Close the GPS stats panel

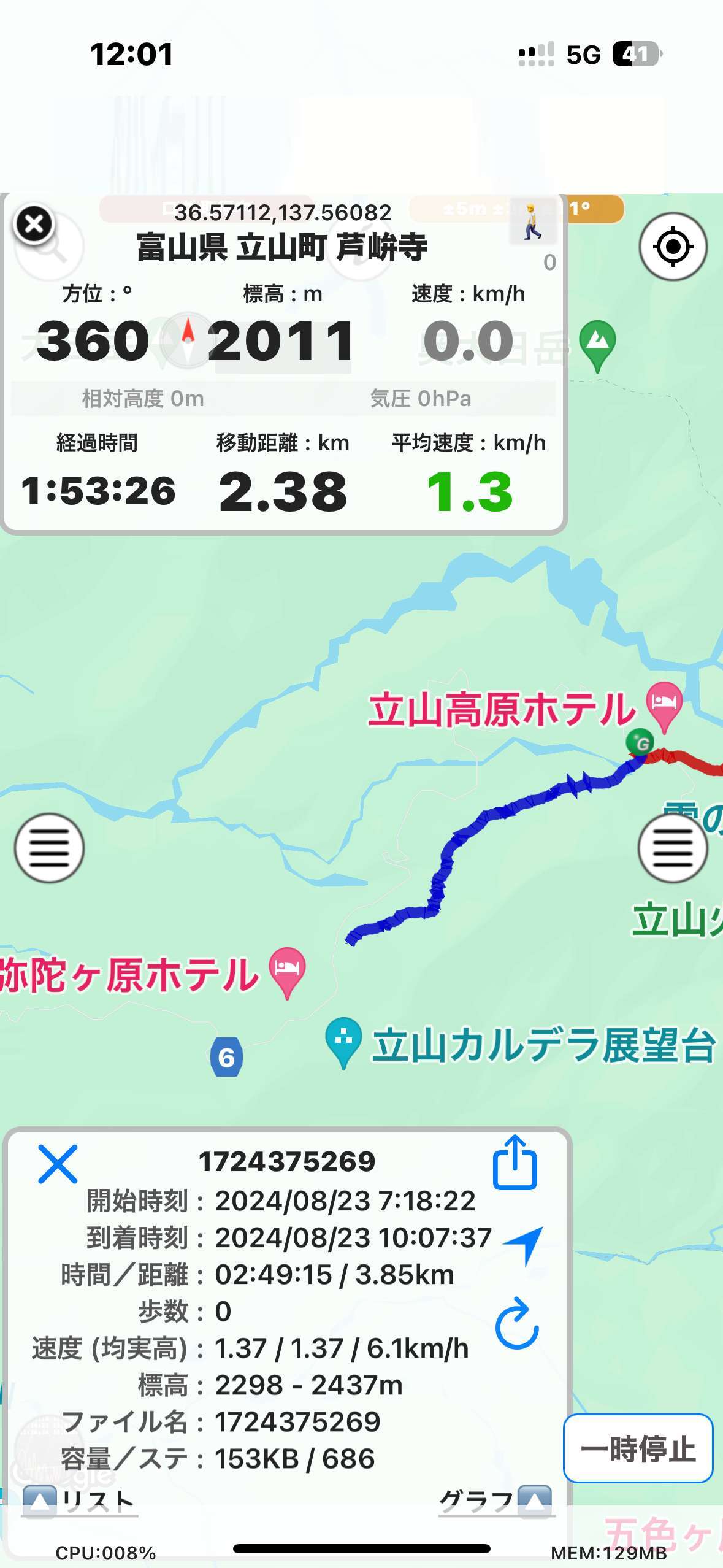coord(34,223)
